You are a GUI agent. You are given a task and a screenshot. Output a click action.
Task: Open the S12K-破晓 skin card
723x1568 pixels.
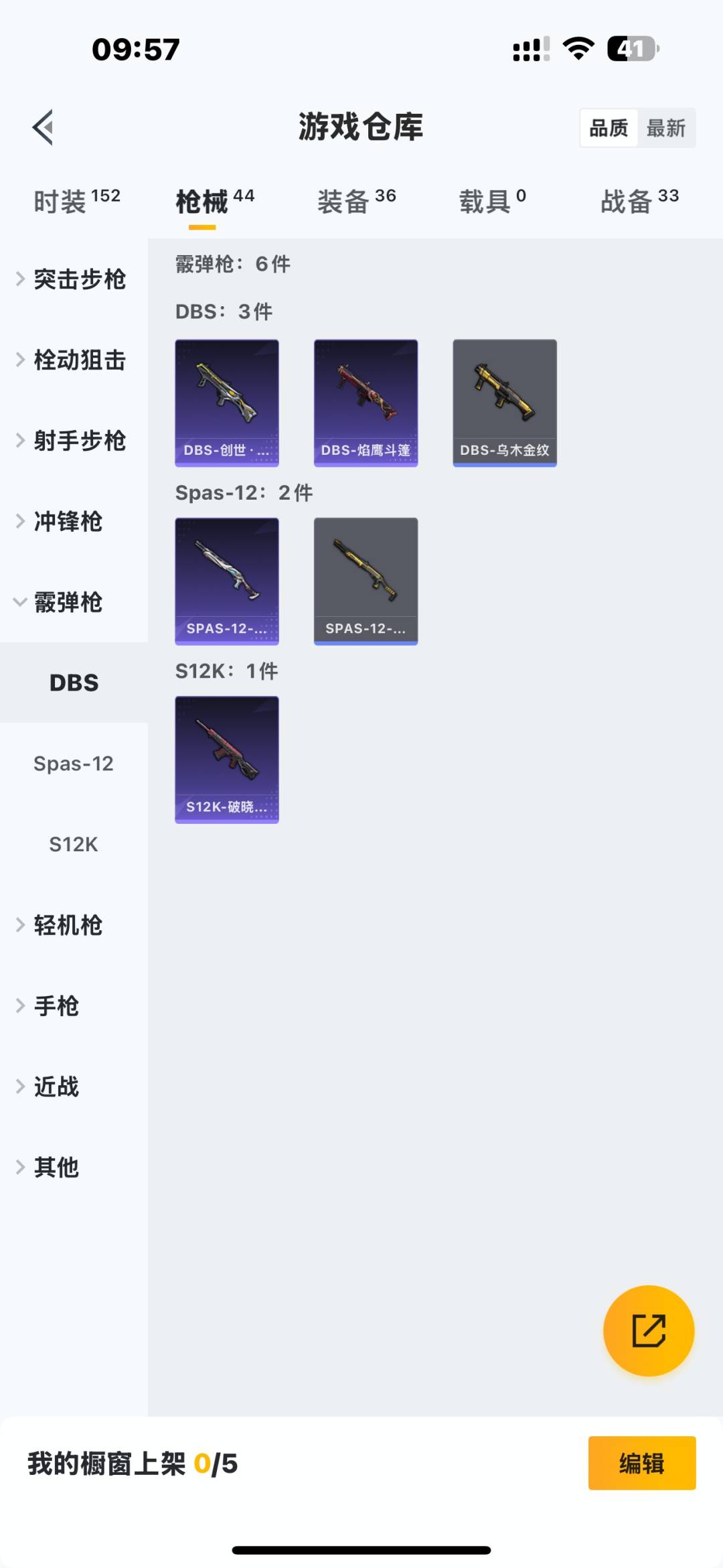coord(227,760)
